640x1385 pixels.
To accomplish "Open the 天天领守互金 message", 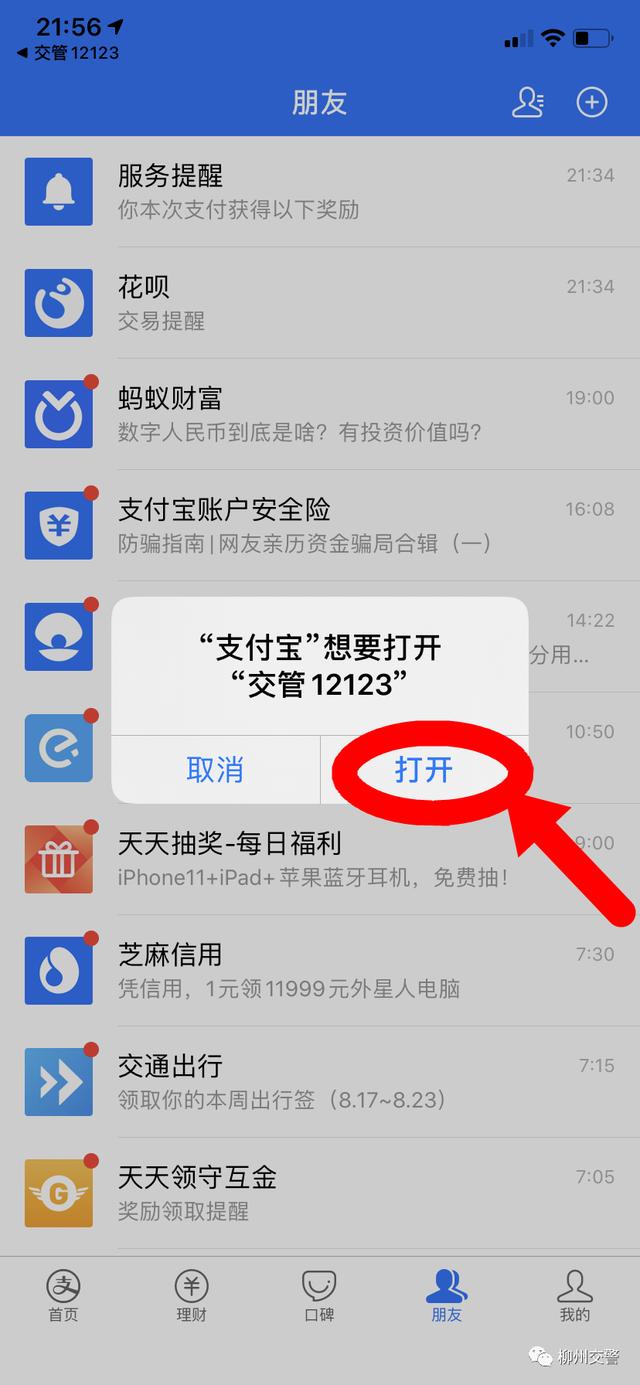I will point(320,1192).
